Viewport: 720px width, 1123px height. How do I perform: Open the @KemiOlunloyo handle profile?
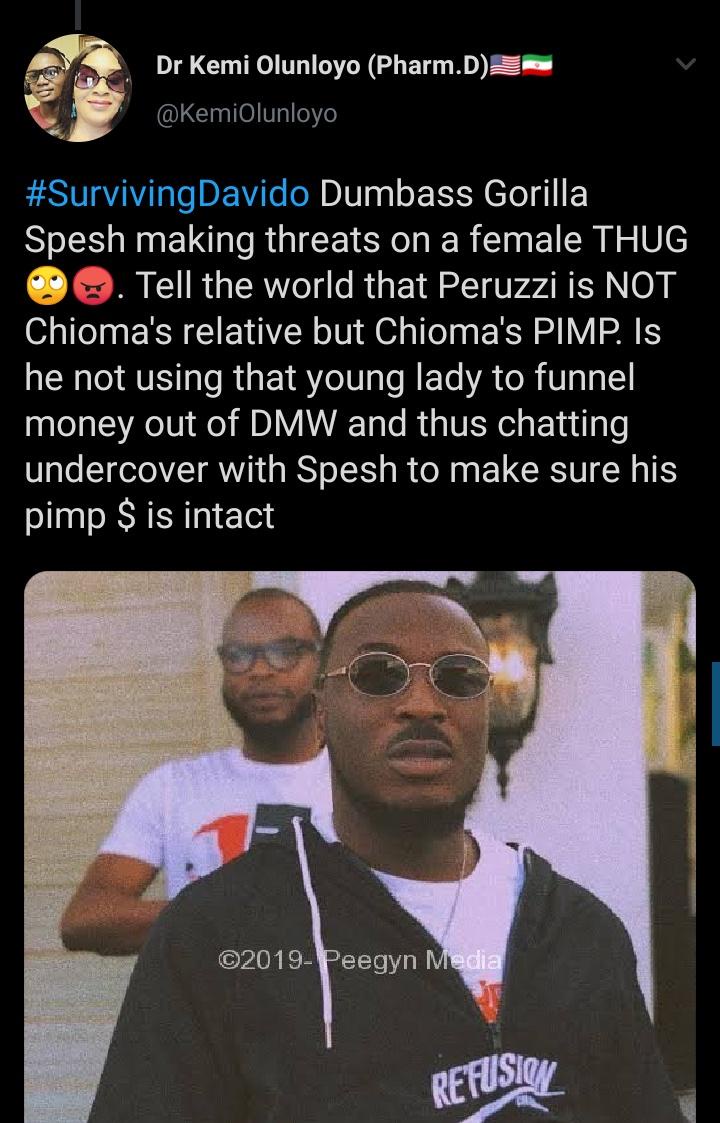tap(247, 114)
